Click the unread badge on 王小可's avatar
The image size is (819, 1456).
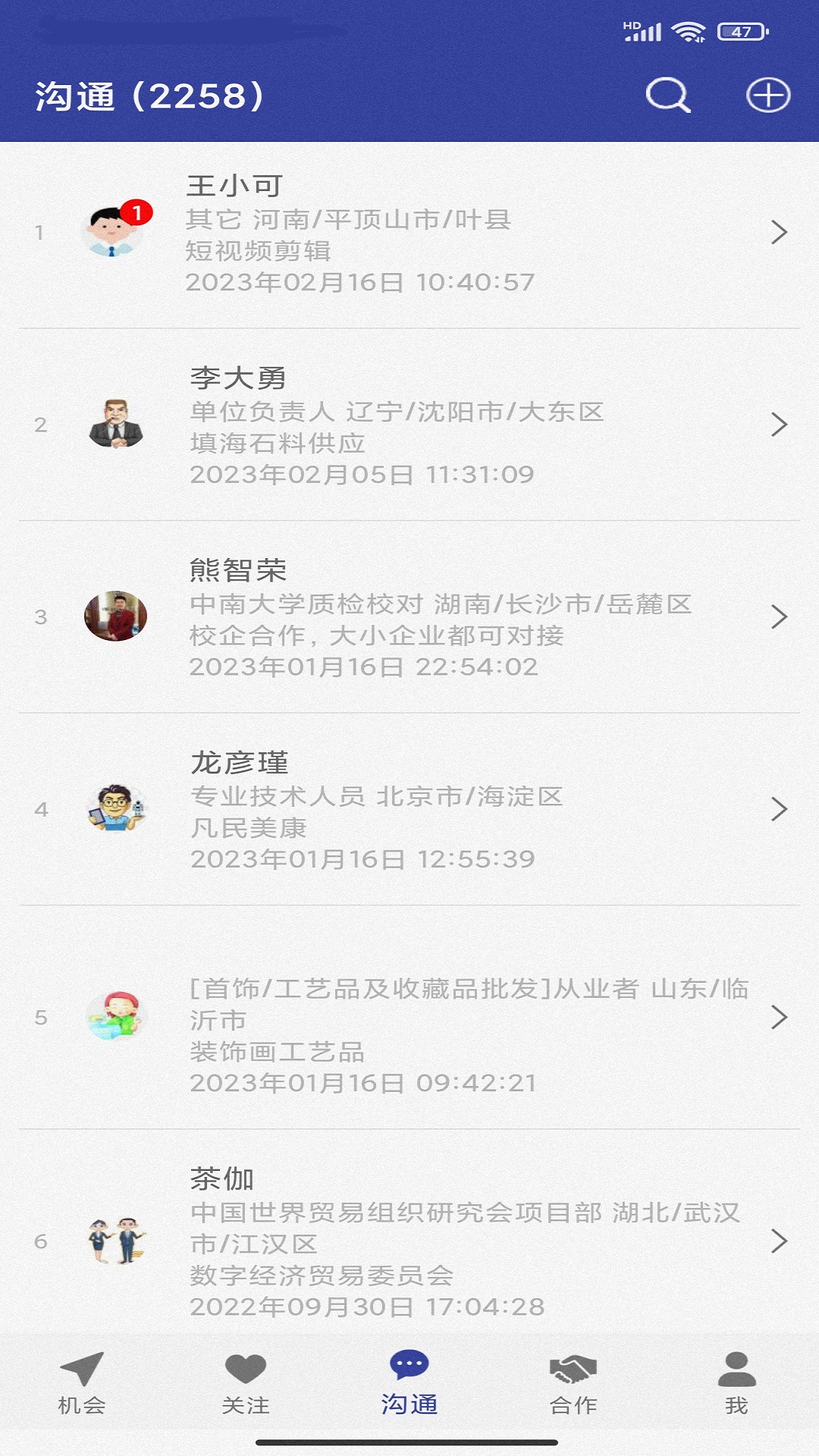[136, 212]
